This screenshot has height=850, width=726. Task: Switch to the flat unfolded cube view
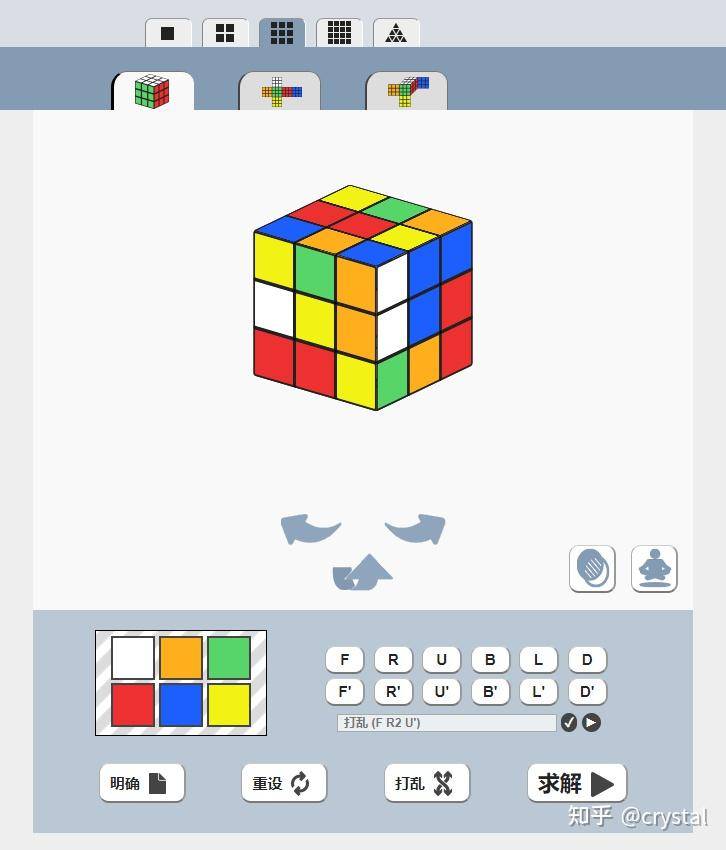click(x=279, y=92)
